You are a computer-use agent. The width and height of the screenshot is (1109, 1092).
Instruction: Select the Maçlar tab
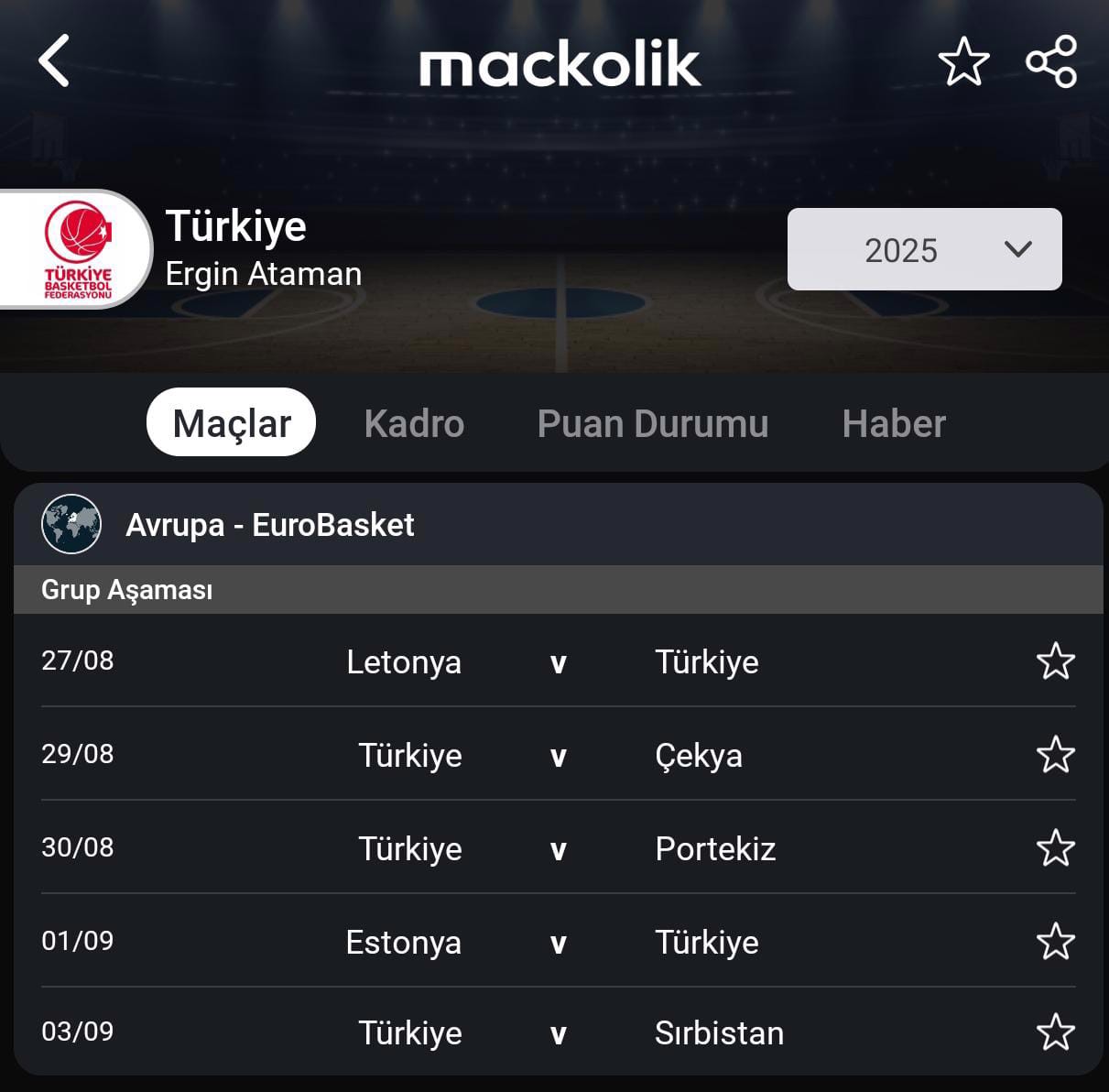click(231, 423)
